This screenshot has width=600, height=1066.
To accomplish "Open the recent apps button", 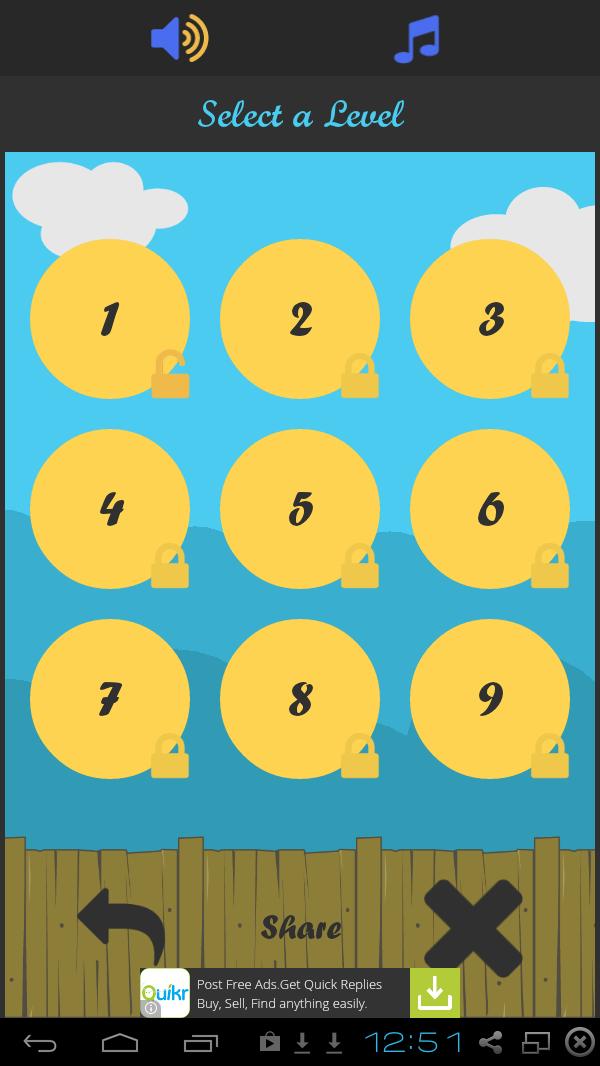I will click(200, 1043).
